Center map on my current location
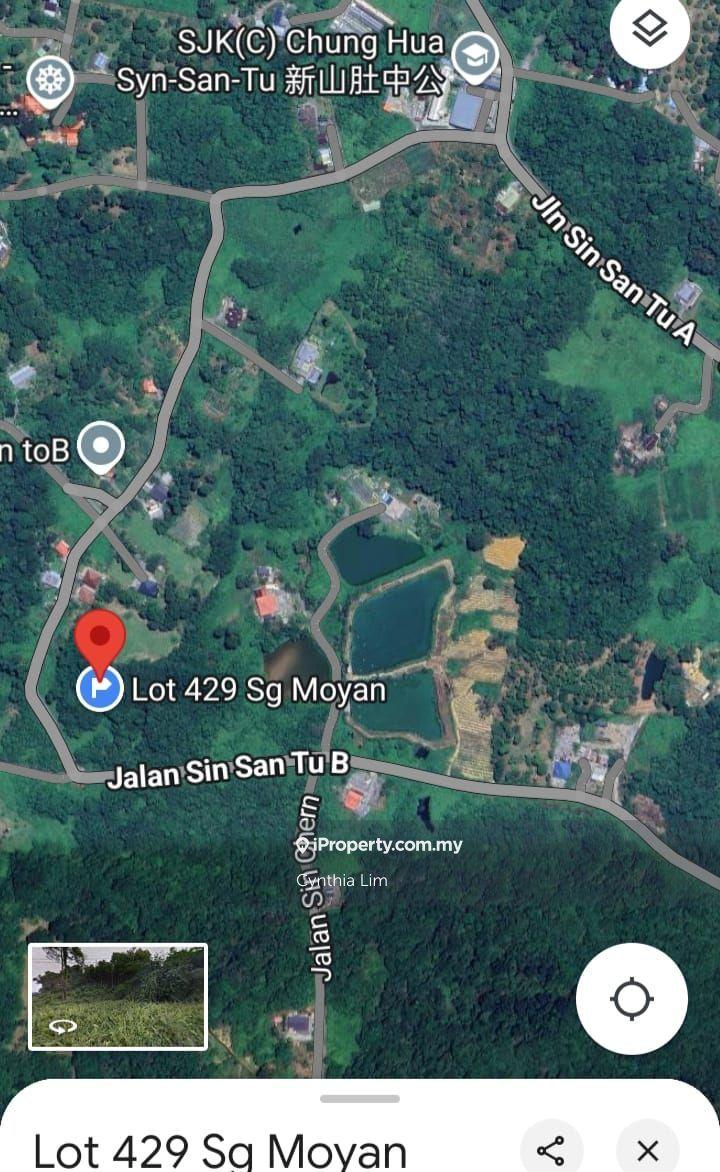The image size is (720, 1172). [x=631, y=998]
